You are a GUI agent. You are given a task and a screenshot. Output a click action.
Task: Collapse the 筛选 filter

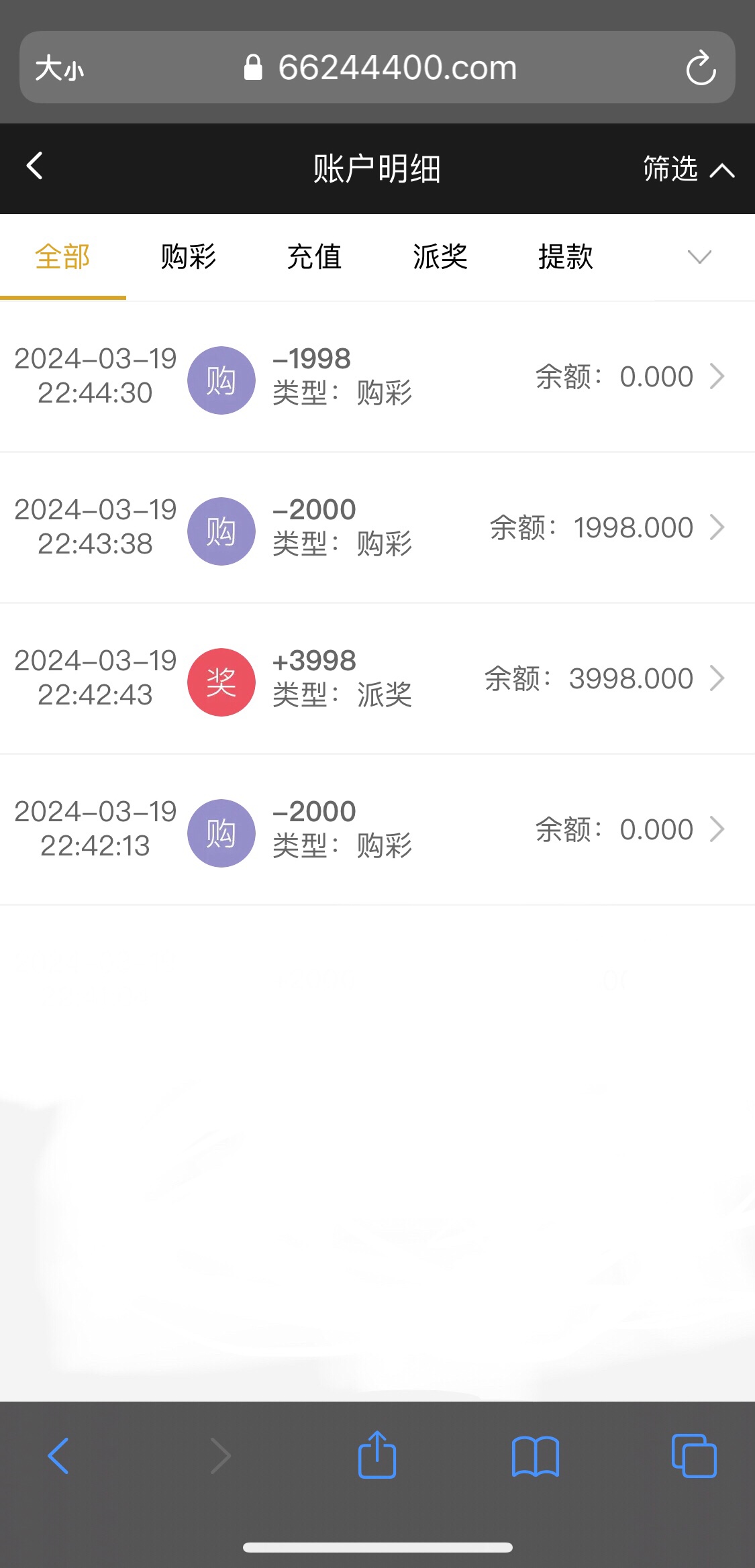688,168
